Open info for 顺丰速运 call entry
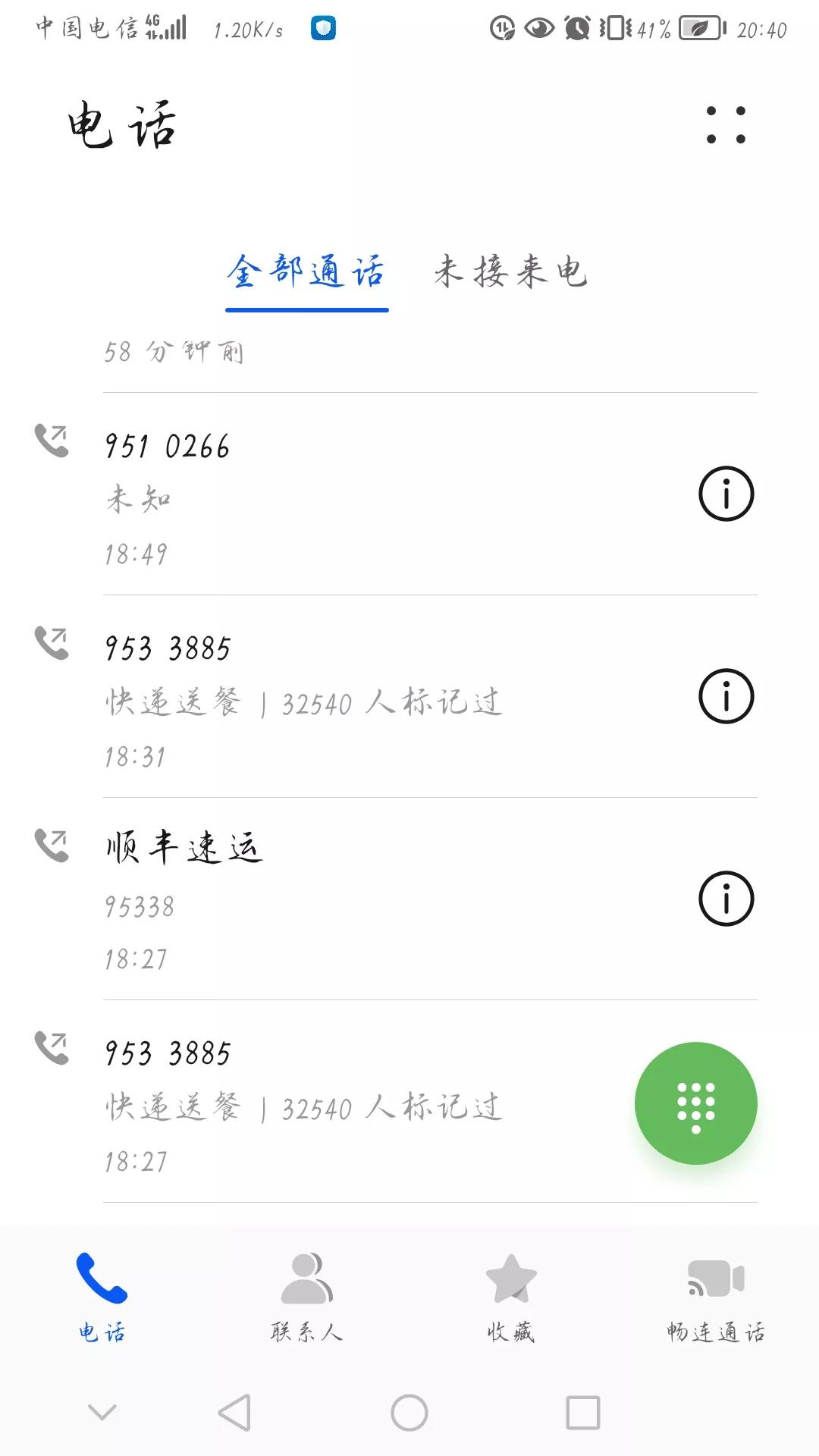Image resolution: width=819 pixels, height=1456 pixels. [x=726, y=899]
